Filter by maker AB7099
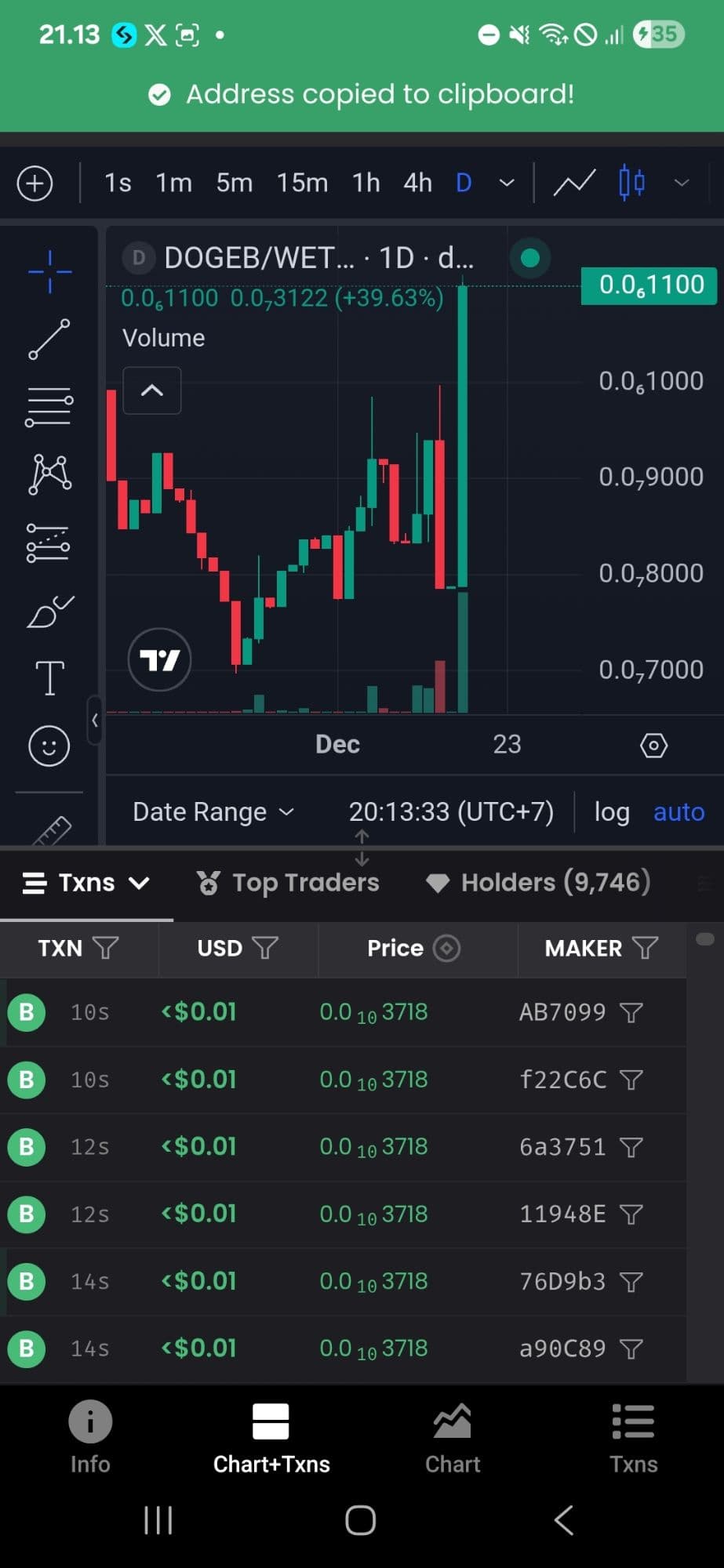The width and height of the screenshot is (724, 1568). (x=631, y=1012)
